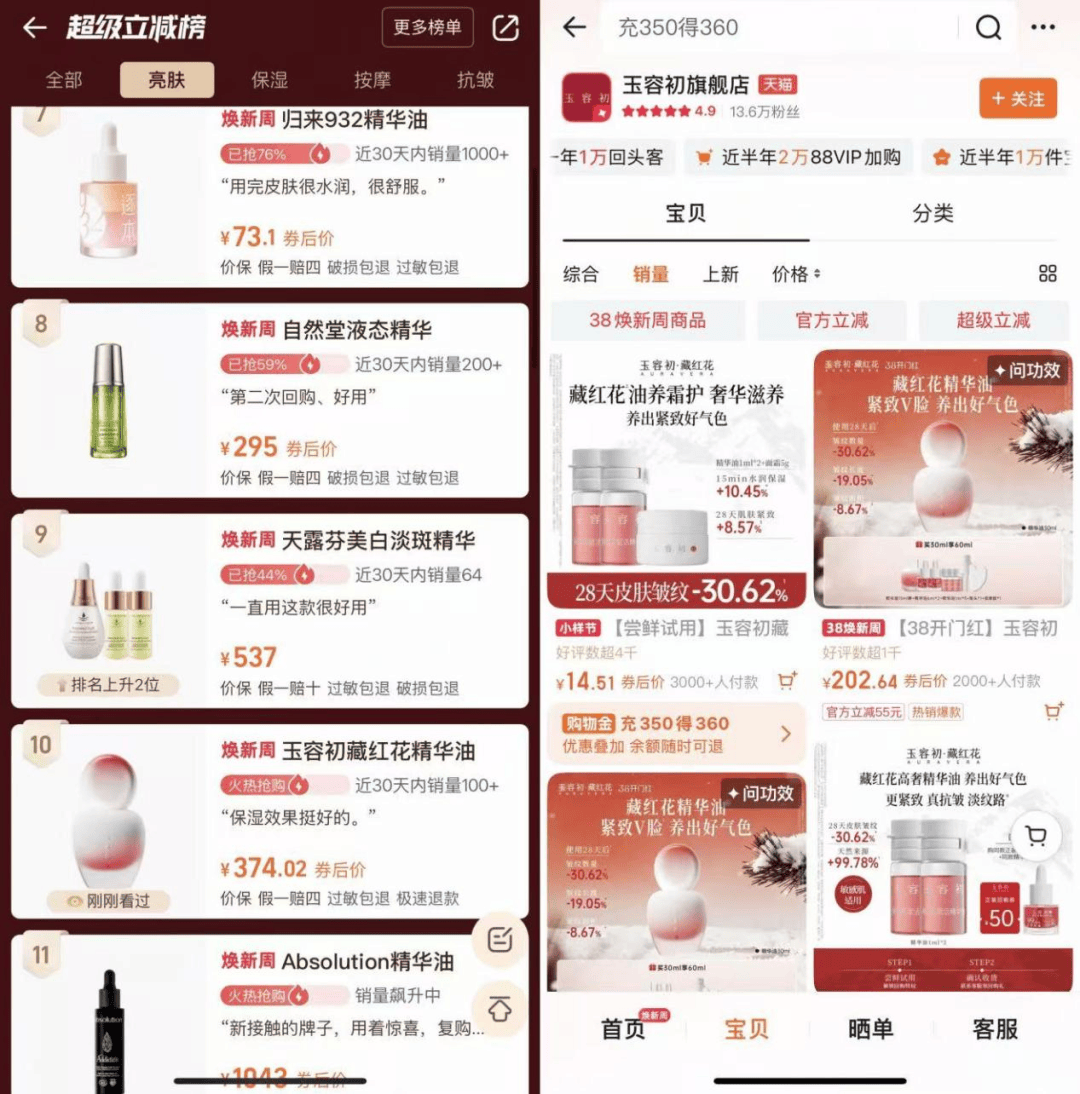Screen dimensions: 1080x1094
Task: Toggle the 官方立减 filter
Action: click(x=833, y=319)
